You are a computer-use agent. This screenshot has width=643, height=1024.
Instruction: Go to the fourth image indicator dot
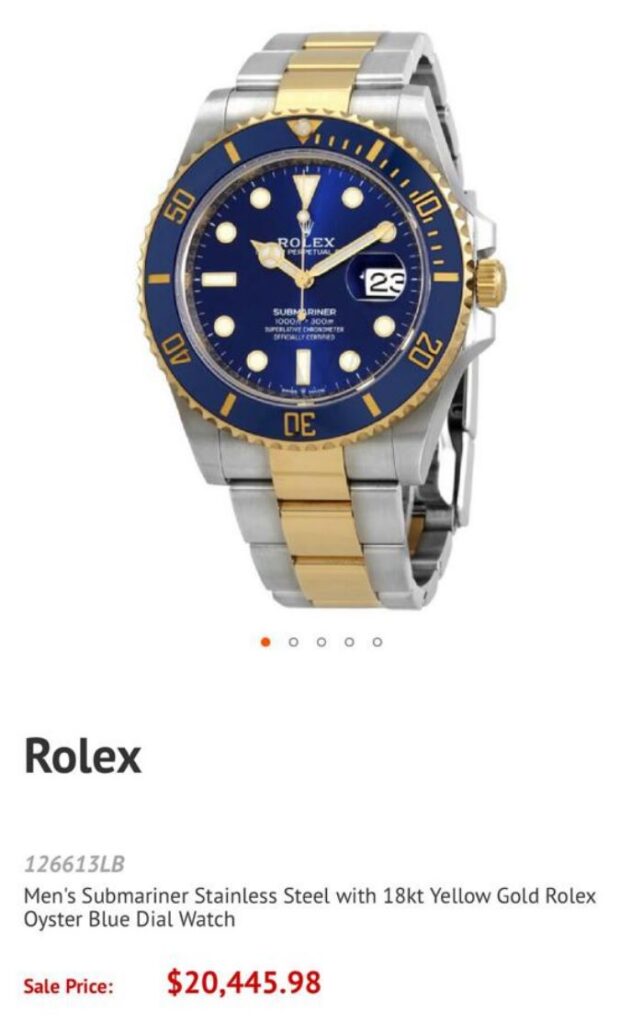(349, 642)
